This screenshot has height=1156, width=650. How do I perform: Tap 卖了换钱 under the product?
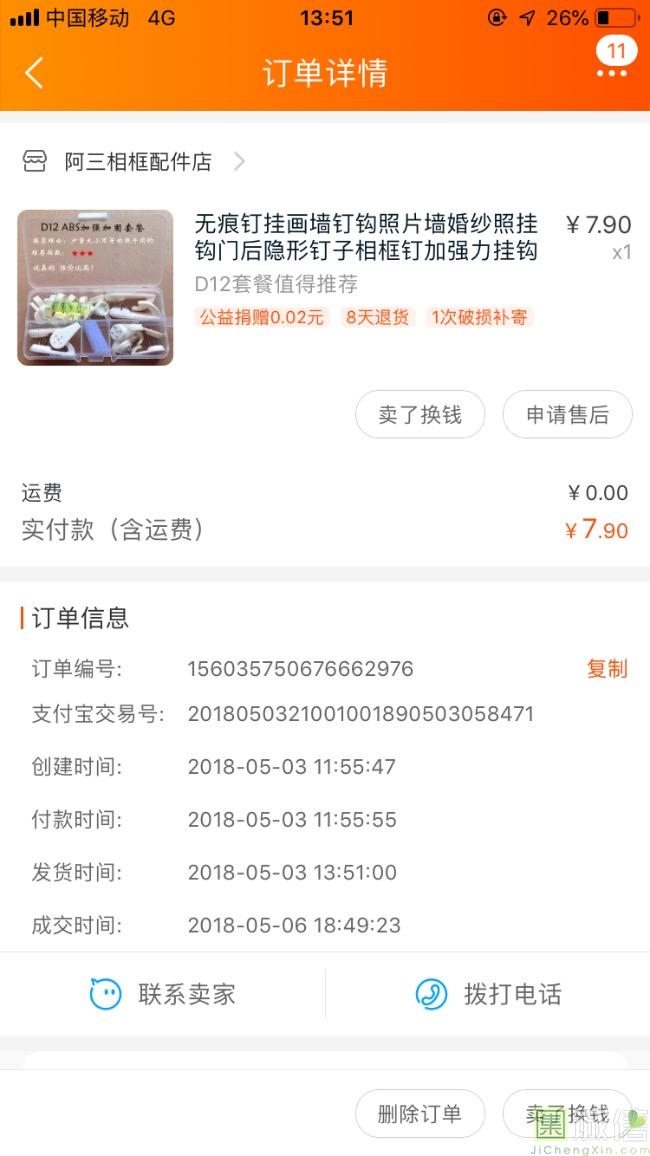pyautogui.click(x=420, y=414)
